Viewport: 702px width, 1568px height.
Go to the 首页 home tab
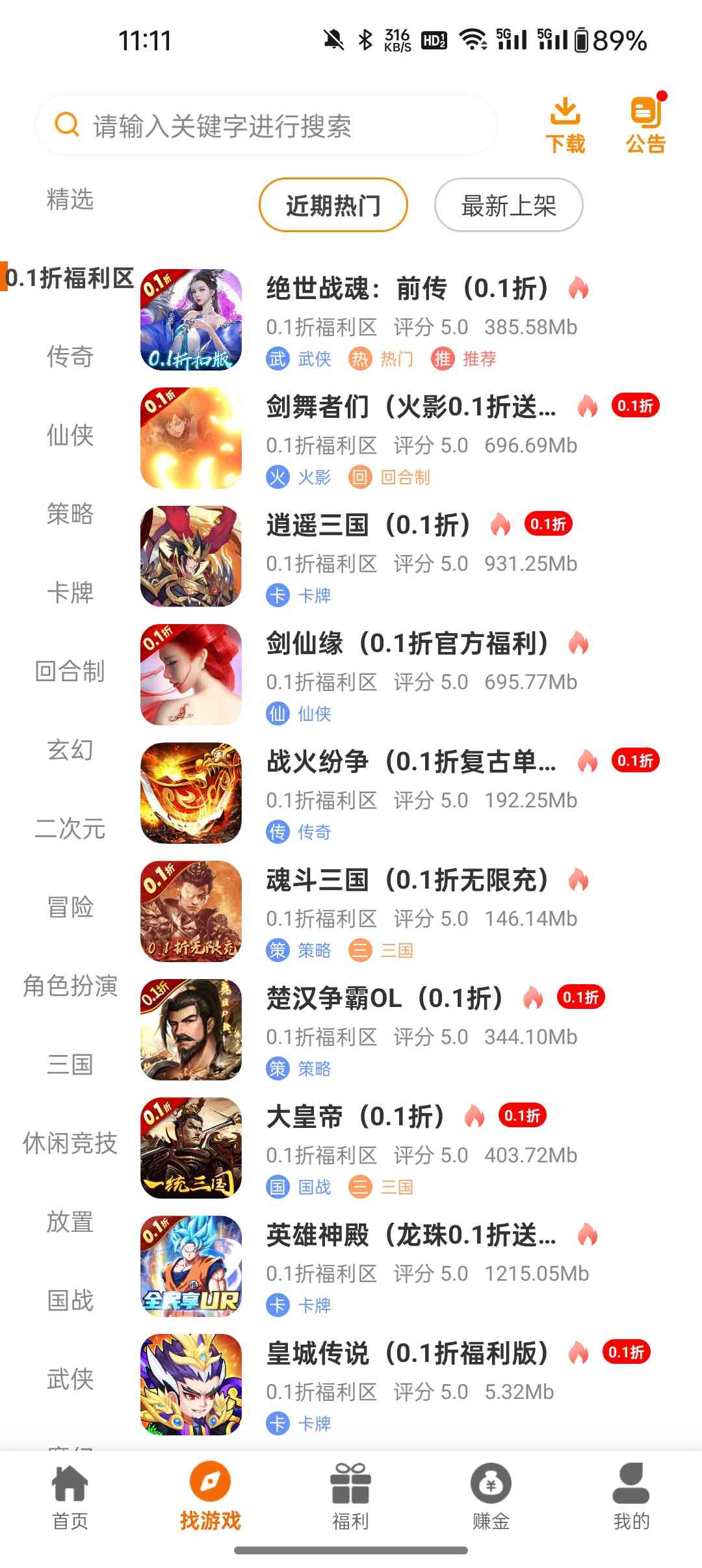pyautogui.click(x=70, y=1496)
